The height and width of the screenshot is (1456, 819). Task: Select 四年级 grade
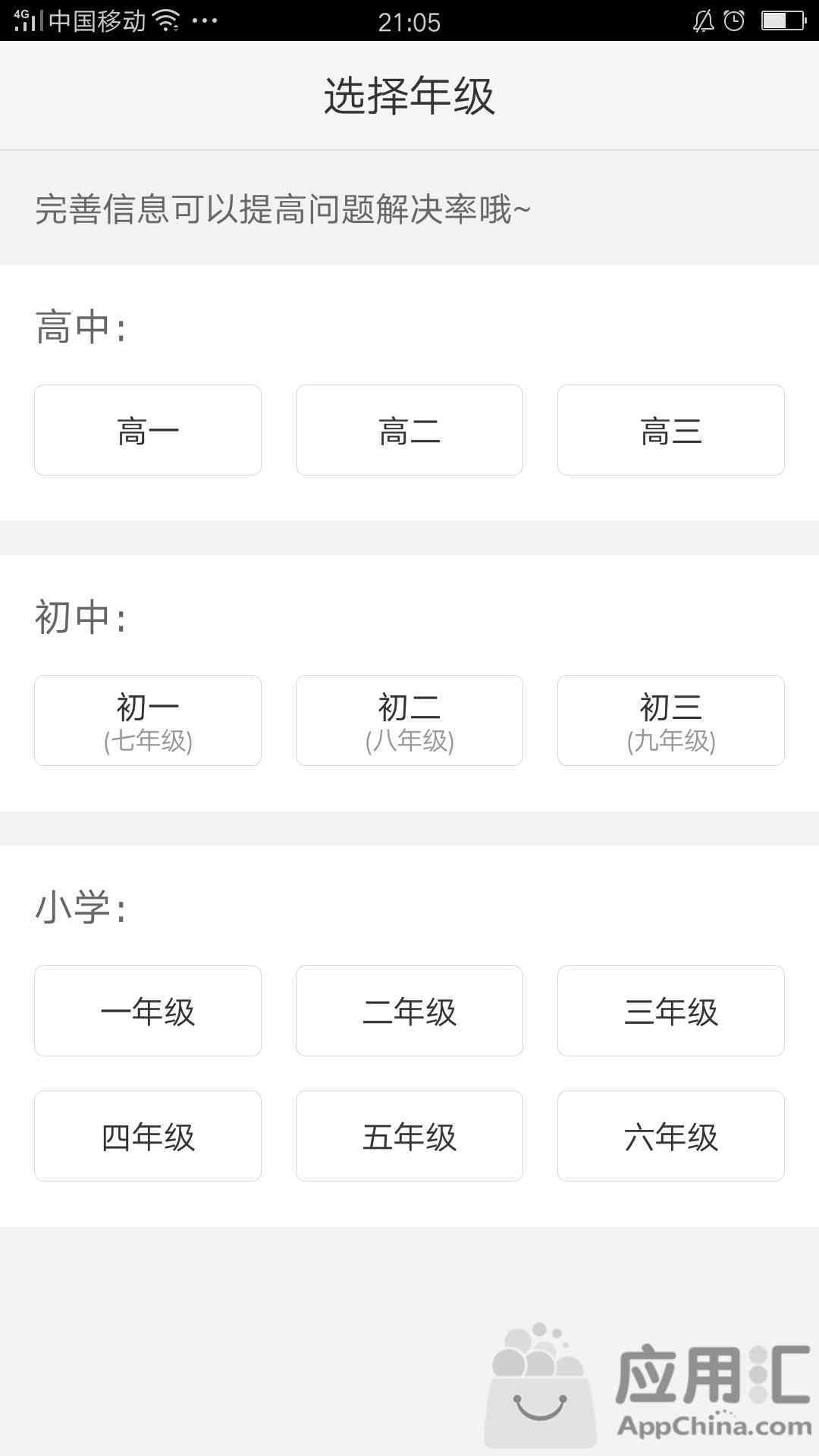[148, 1136]
